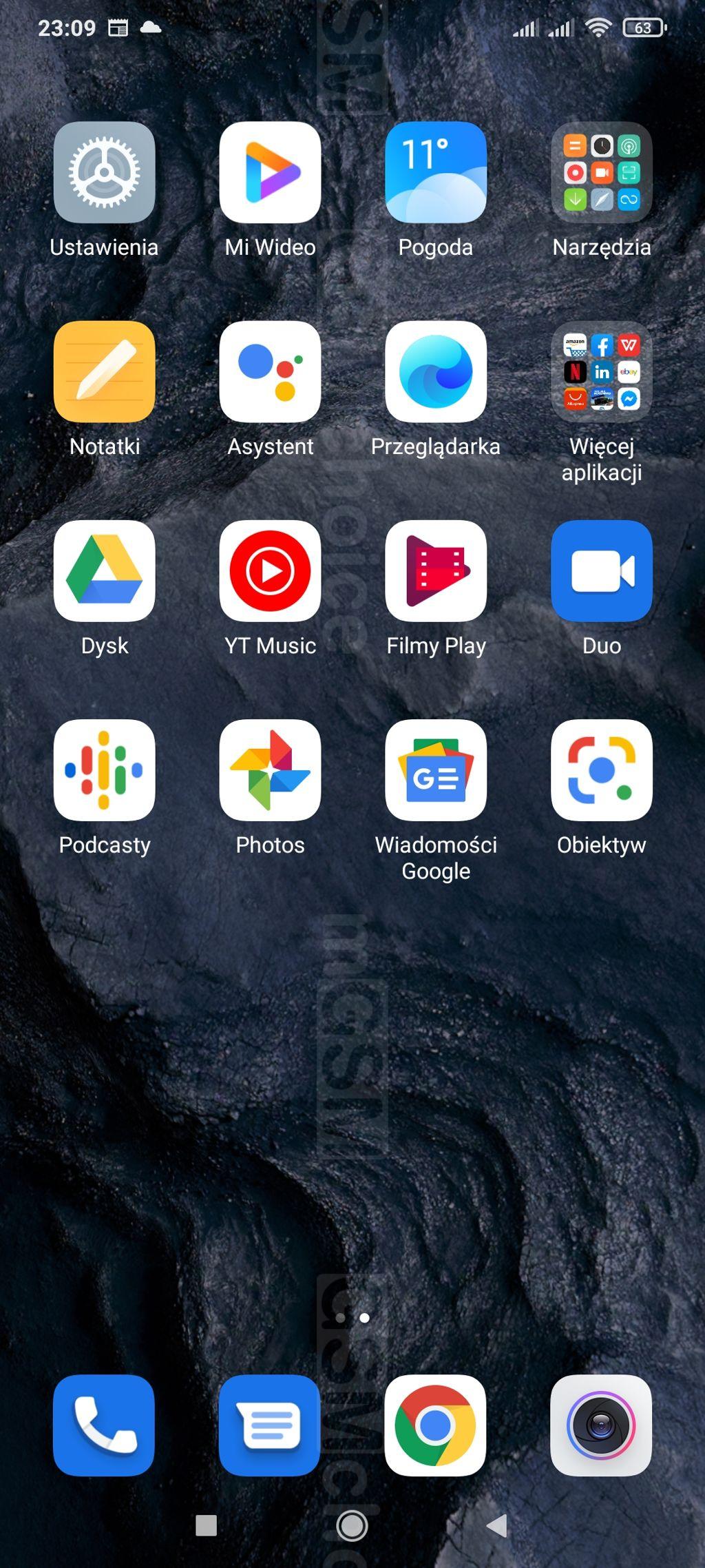Open Dysk Google Drive
The image size is (705, 1568).
click(x=104, y=570)
